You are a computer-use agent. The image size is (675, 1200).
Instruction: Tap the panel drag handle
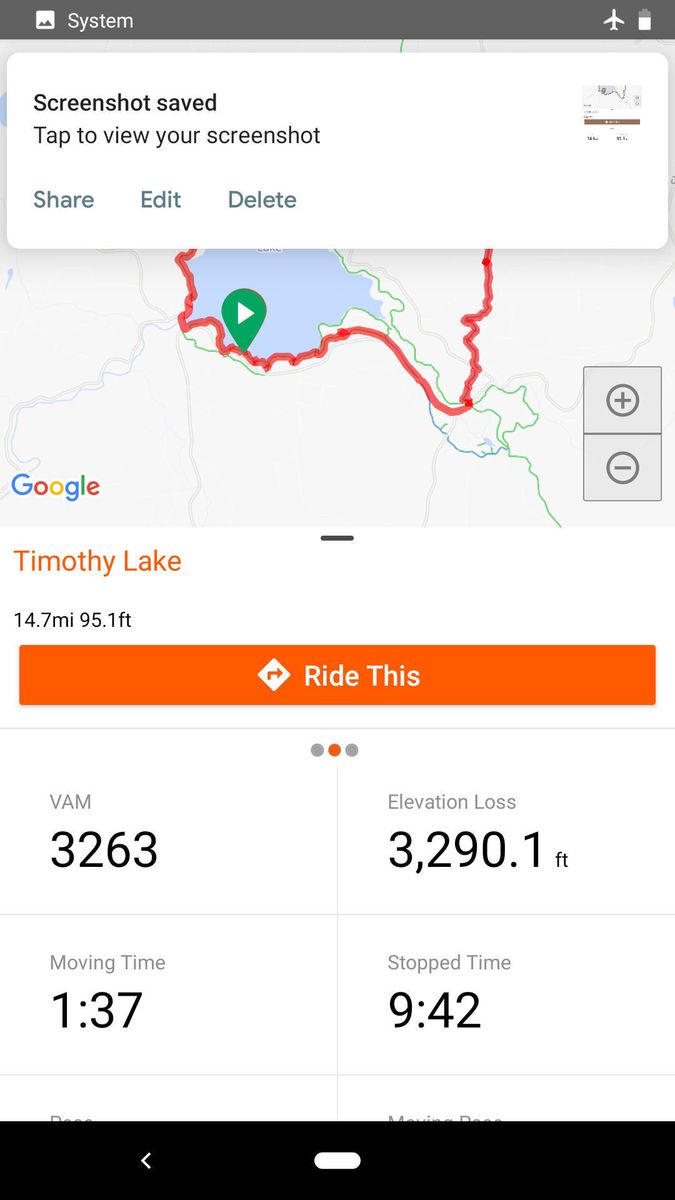tap(337, 538)
